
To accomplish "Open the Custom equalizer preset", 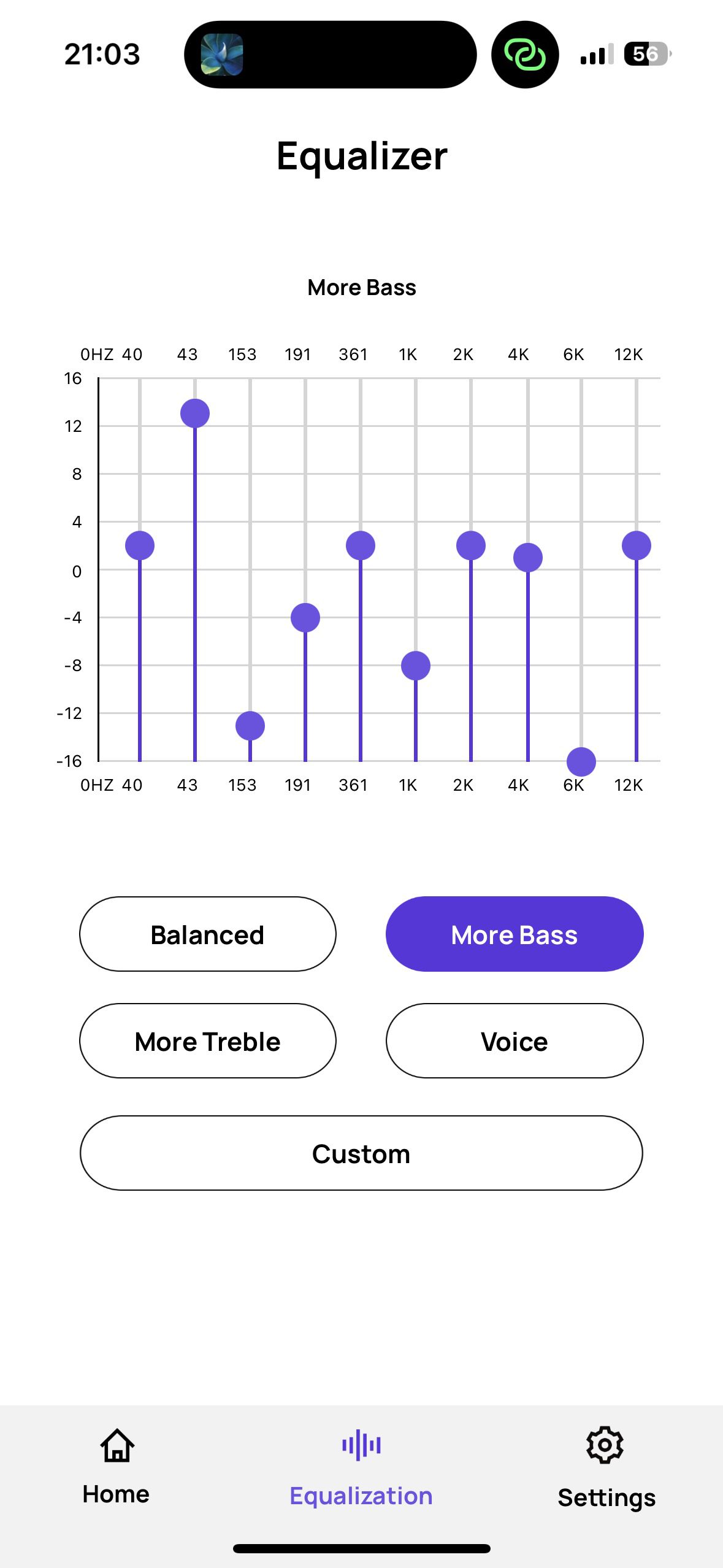I will [361, 1153].
